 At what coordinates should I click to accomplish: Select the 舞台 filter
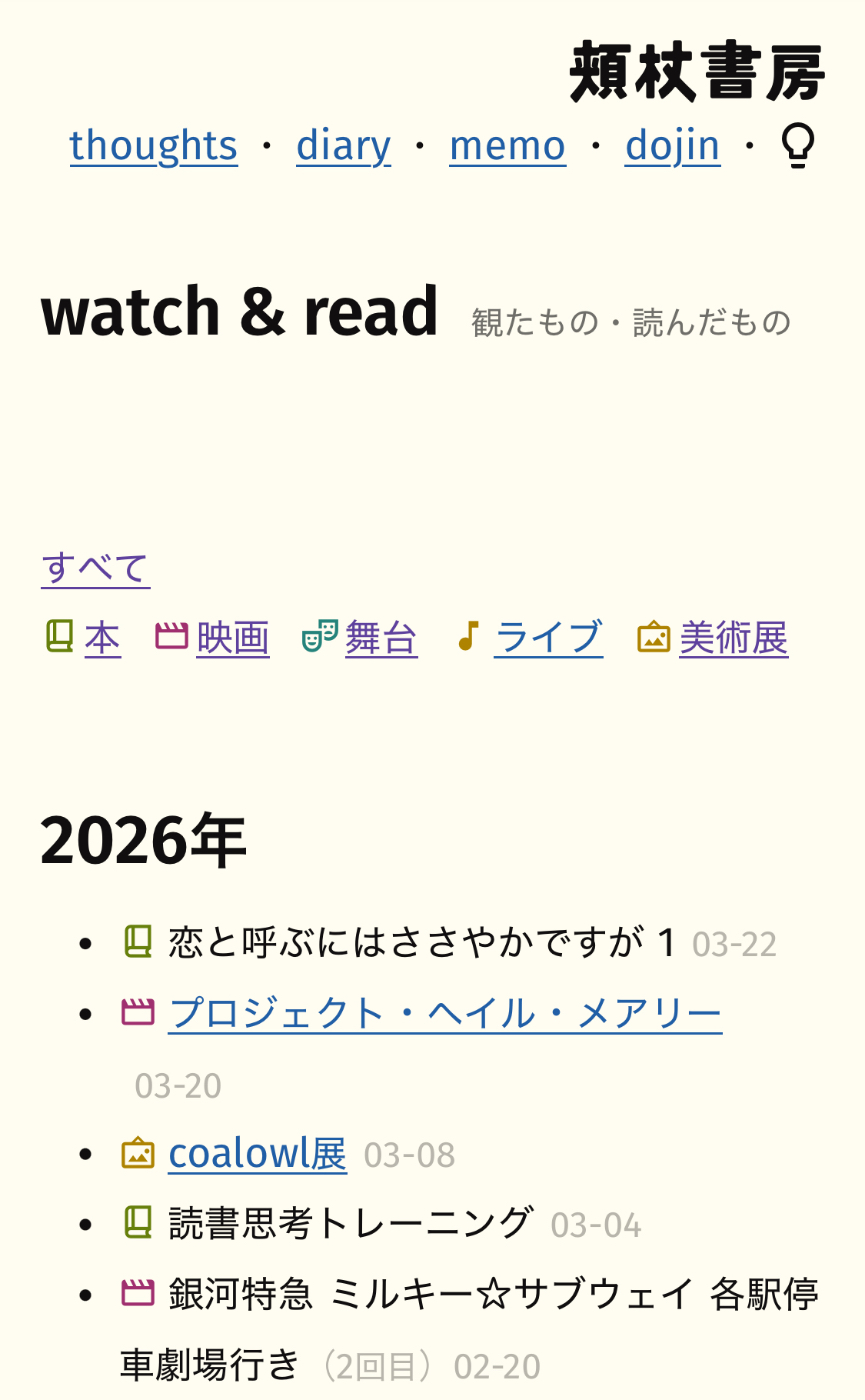tap(380, 638)
